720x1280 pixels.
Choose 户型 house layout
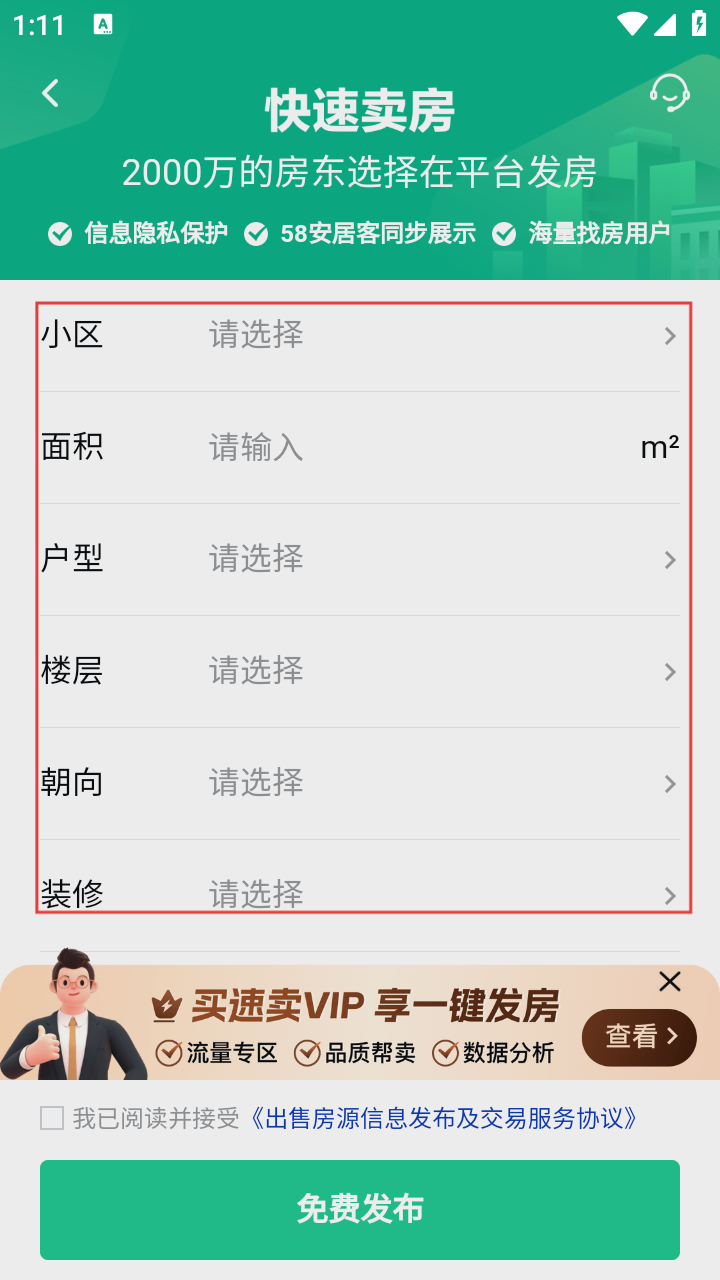point(360,559)
